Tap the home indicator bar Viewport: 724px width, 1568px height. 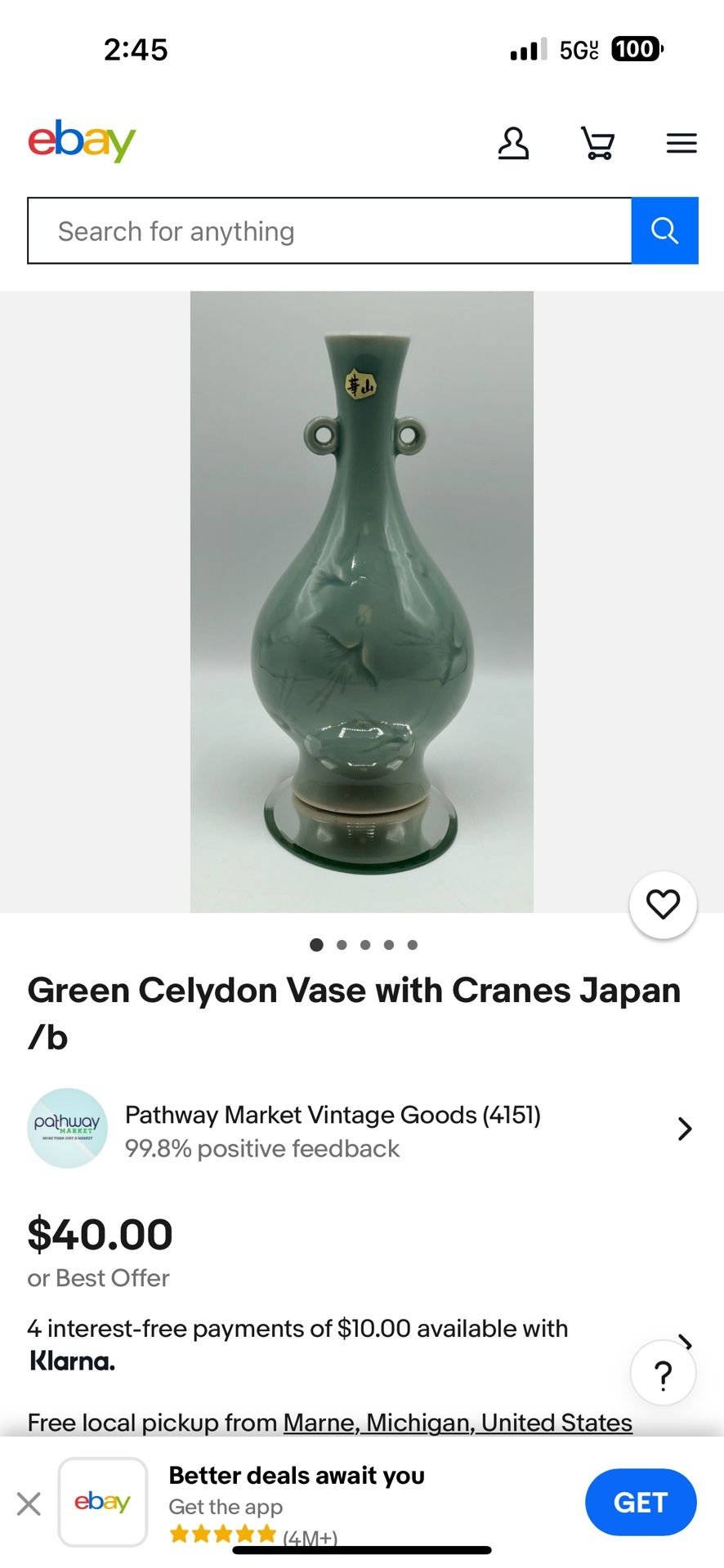pyautogui.click(x=362, y=1549)
